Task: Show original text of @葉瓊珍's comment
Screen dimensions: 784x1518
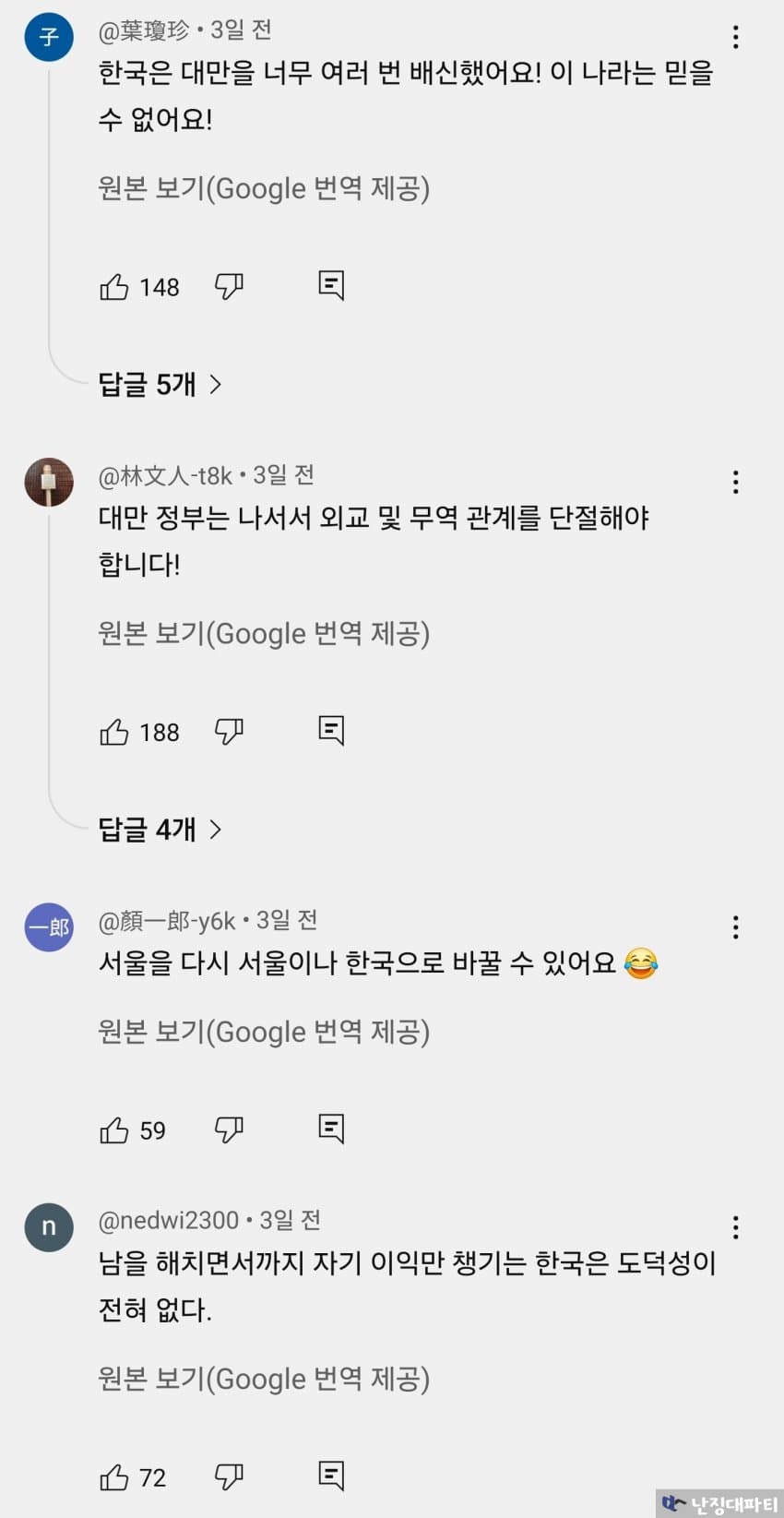Action: pos(264,189)
